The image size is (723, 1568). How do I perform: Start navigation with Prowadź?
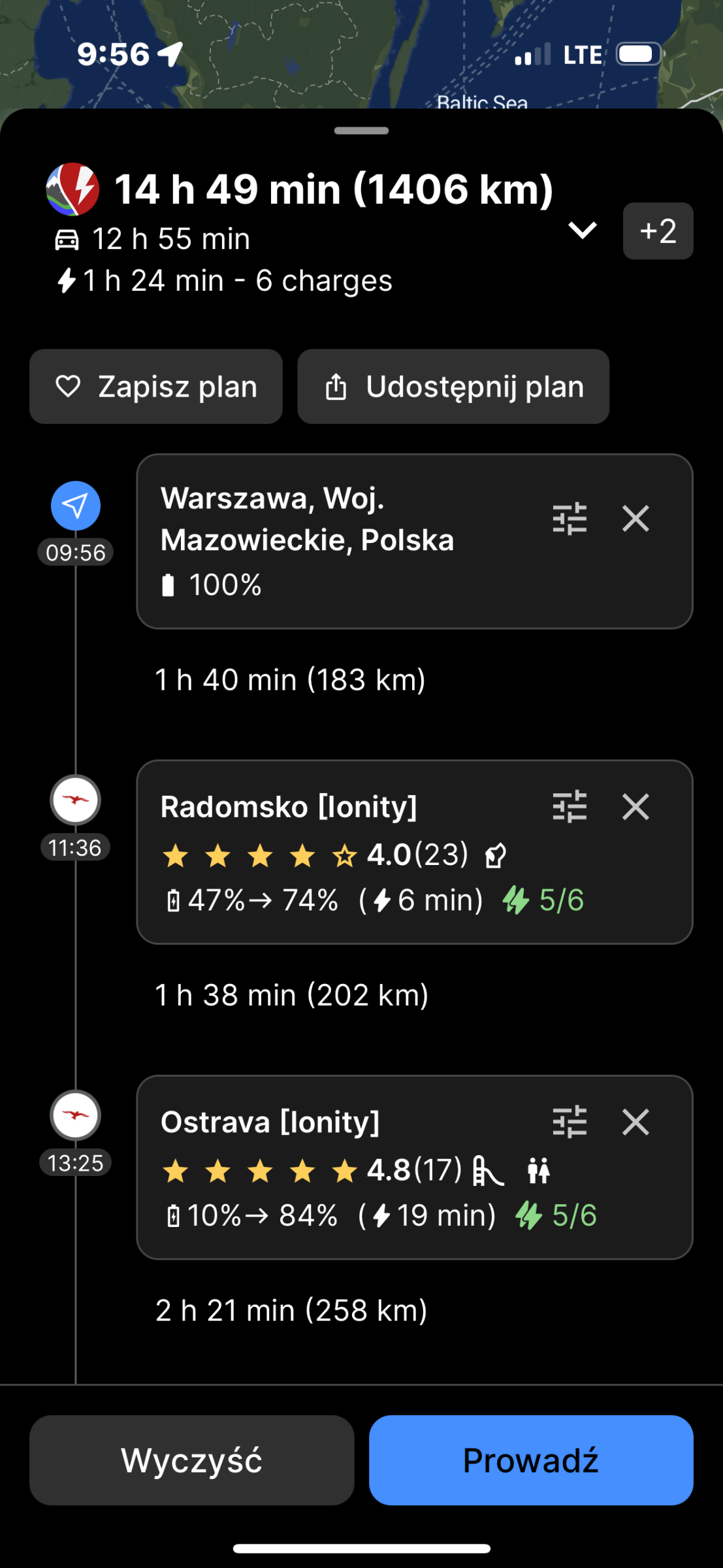pyautogui.click(x=531, y=1460)
